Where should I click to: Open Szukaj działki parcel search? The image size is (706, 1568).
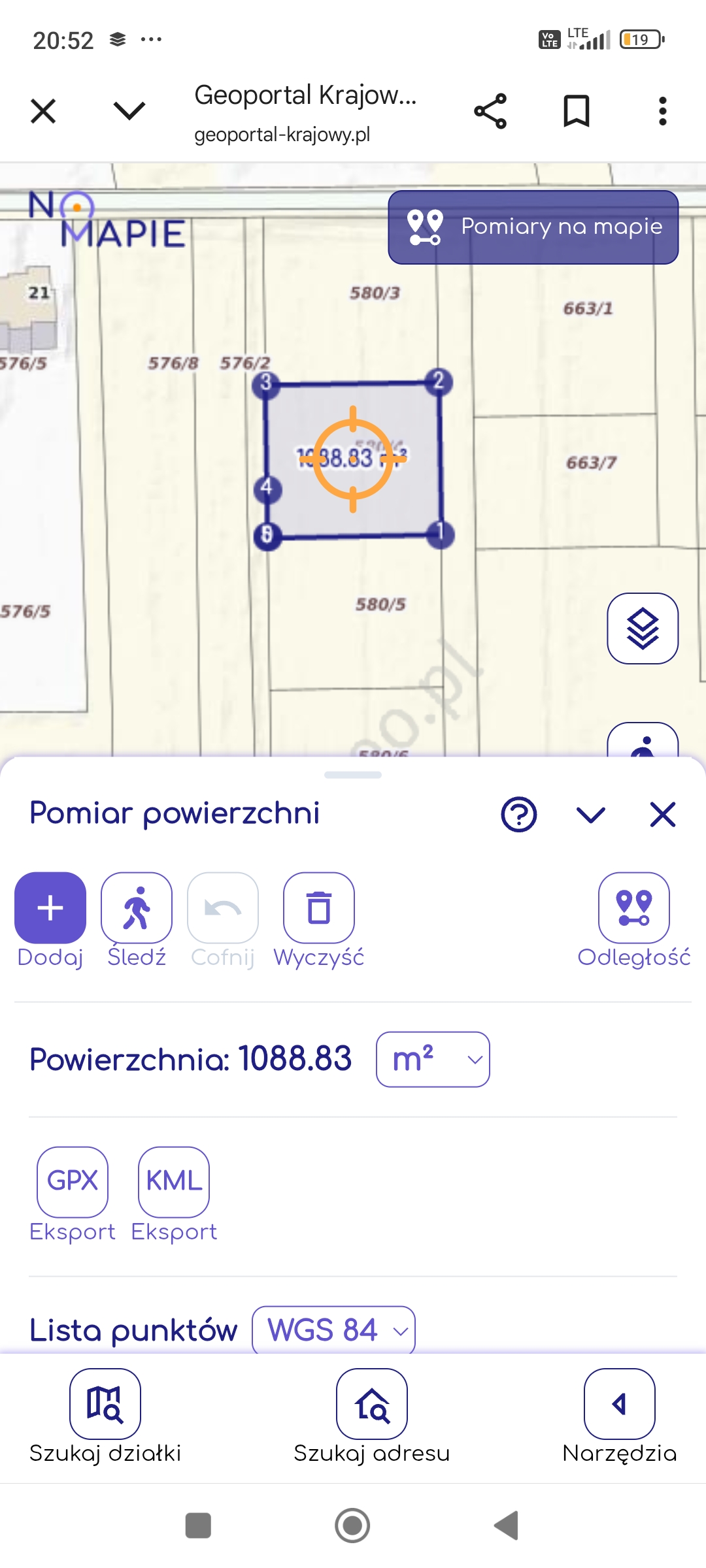(105, 1404)
